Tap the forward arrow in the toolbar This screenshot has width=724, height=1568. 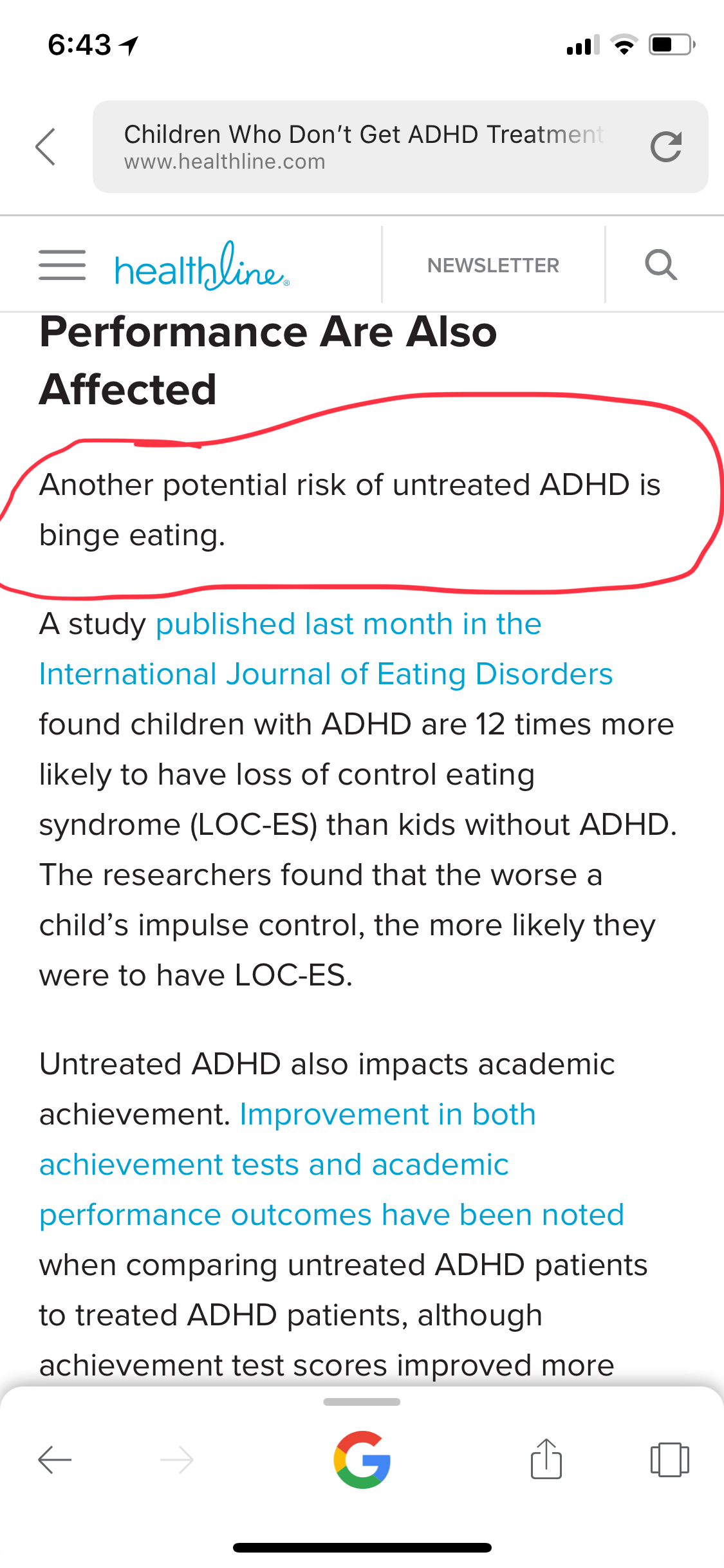pos(177,1459)
